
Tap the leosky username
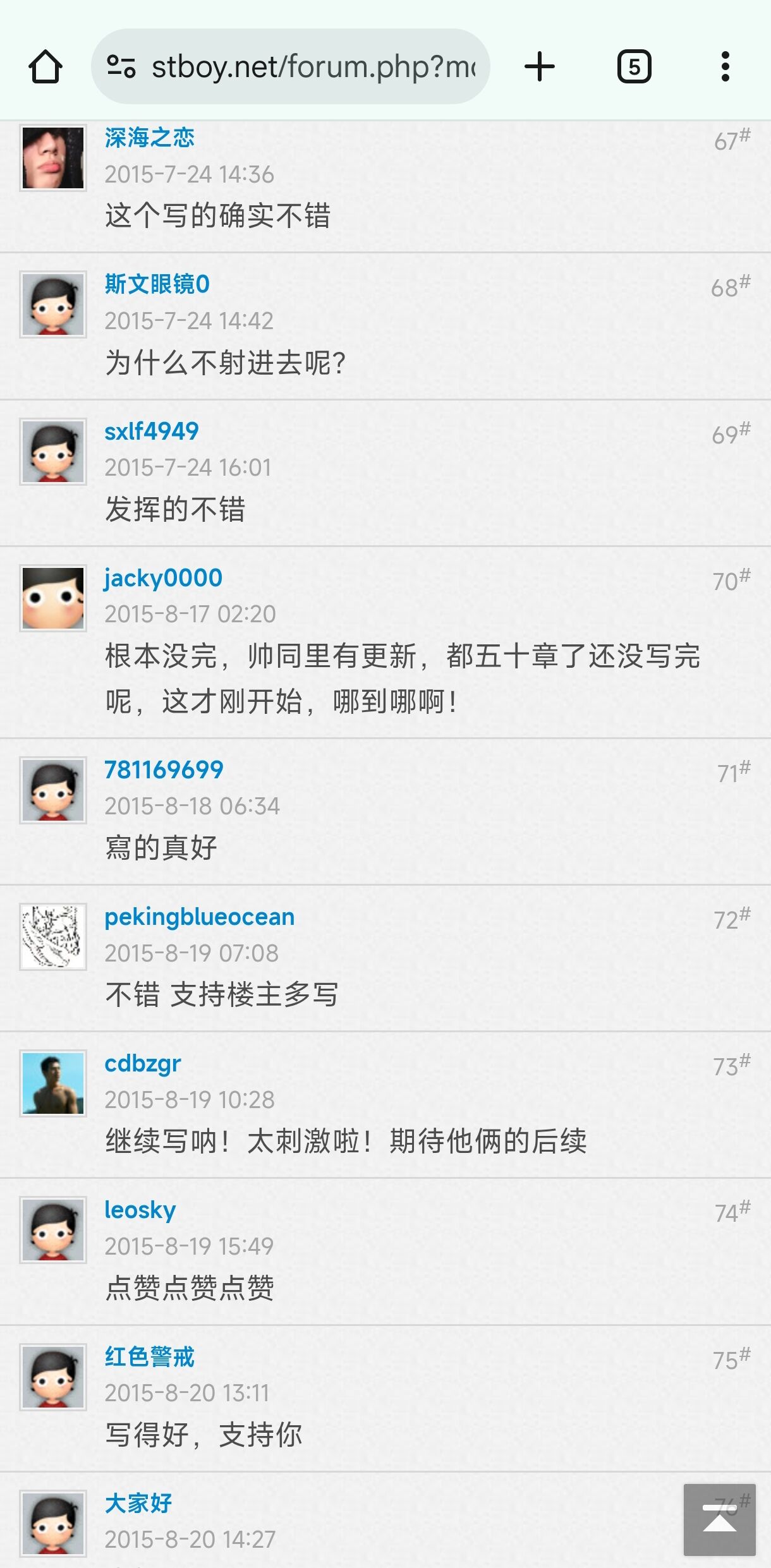(140, 1210)
